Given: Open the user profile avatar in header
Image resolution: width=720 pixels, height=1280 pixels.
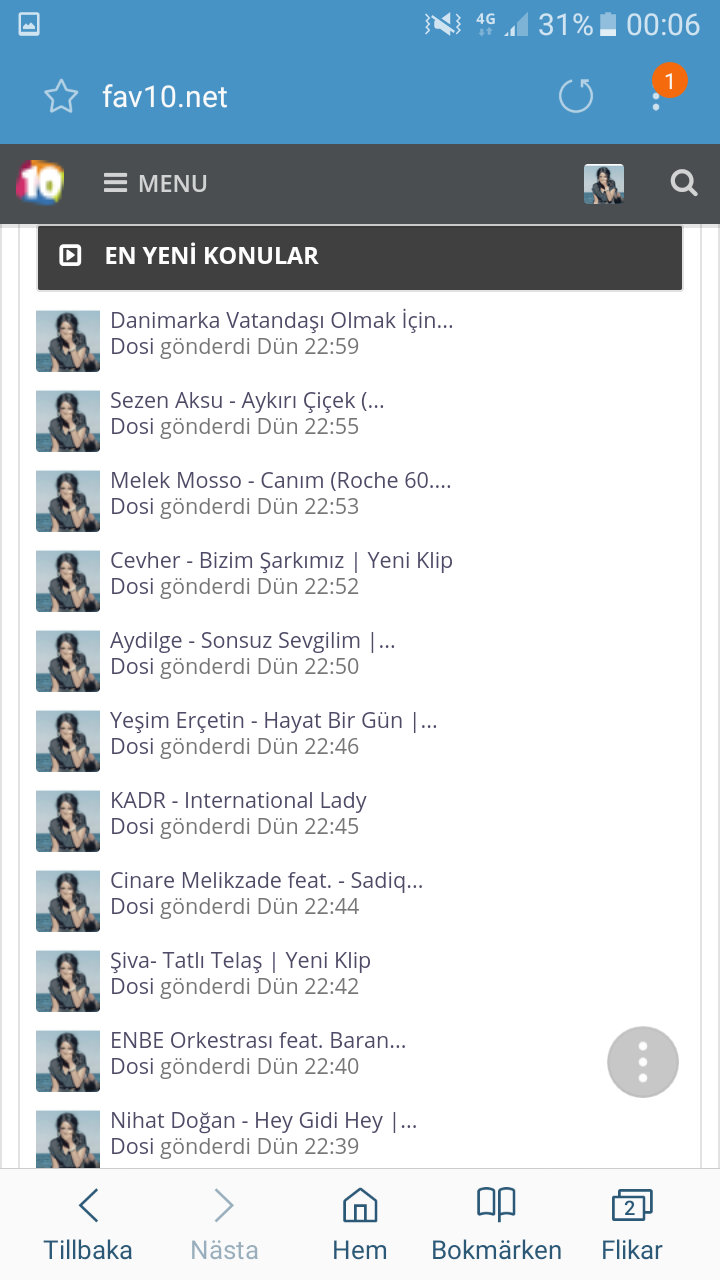Looking at the screenshot, I should (603, 184).
